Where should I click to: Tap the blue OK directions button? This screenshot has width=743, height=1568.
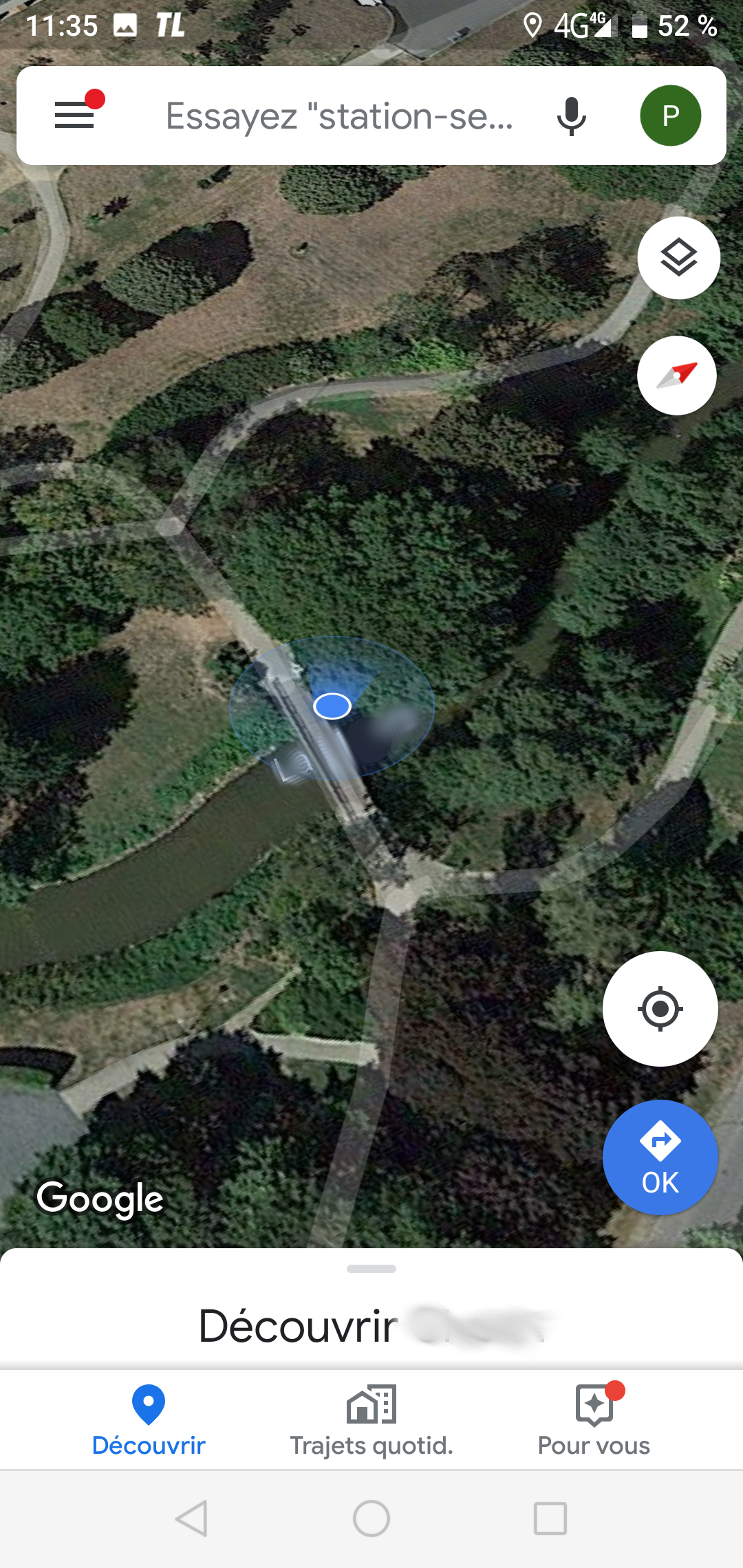pos(660,1157)
